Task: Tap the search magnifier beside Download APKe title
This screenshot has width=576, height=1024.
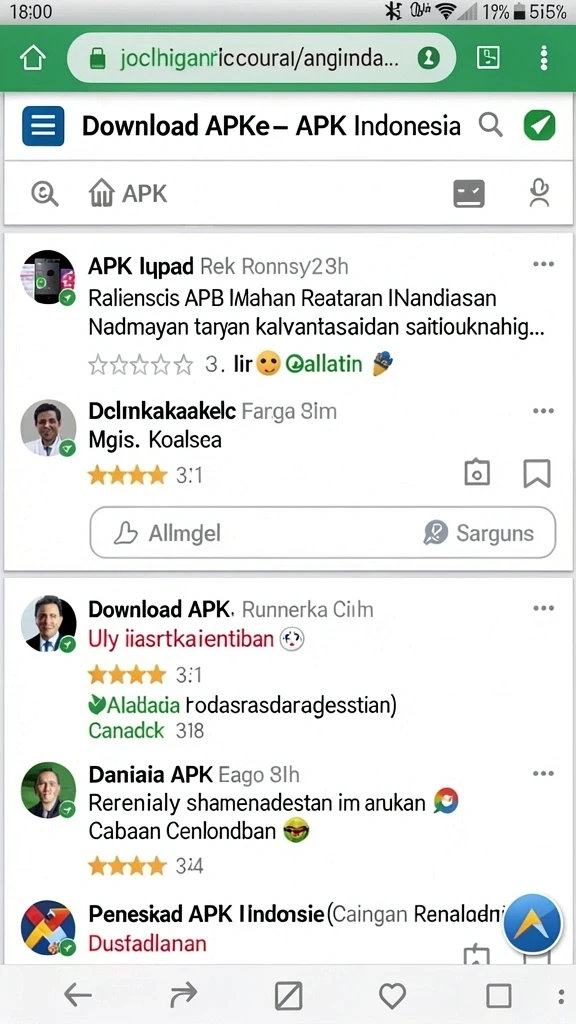Action: tap(490, 124)
